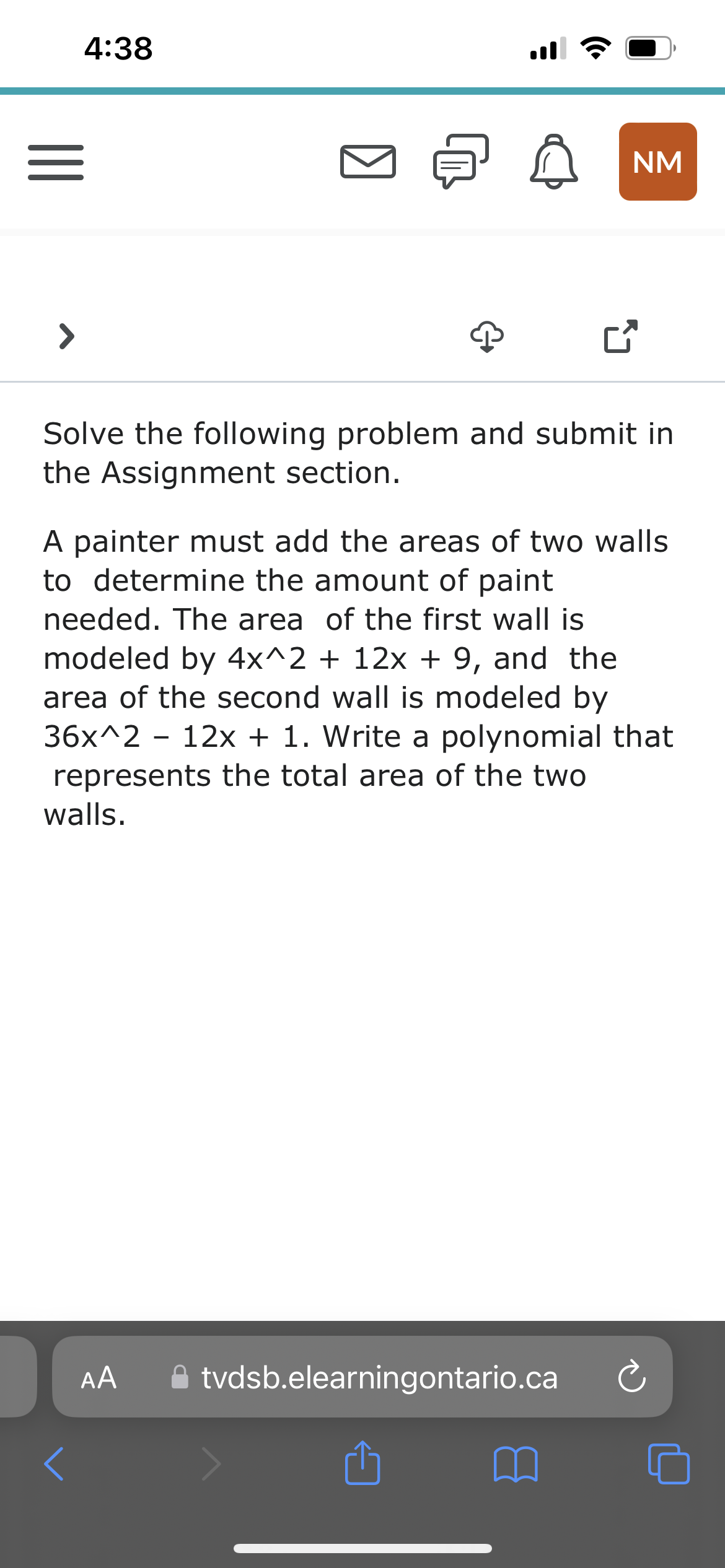The width and height of the screenshot is (725, 1568).
Task: Navigate back using the left chevron
Action: pos(55,1465)
